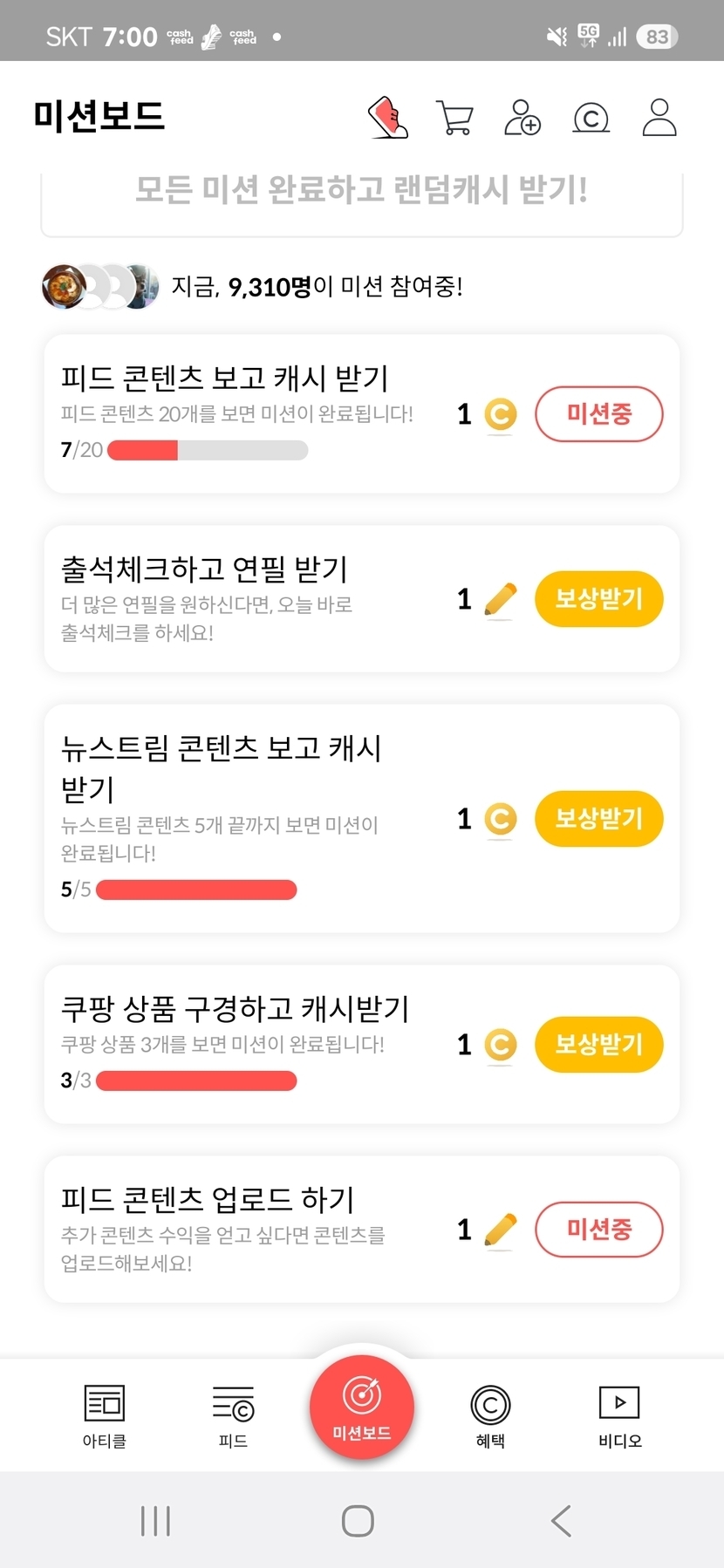Tap 미션중 for 피드 콘텐츠 업로드 하기
724x1568 pixels.
point(598,1230)
